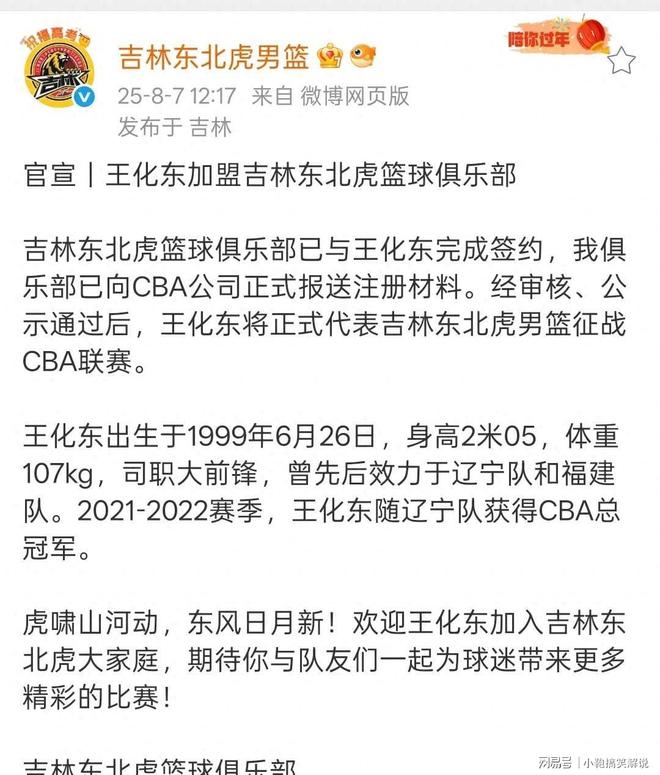Screen dimensions: 660x775
Task: Open the 微博网页版 source link
Action: [x=357, y=96]
